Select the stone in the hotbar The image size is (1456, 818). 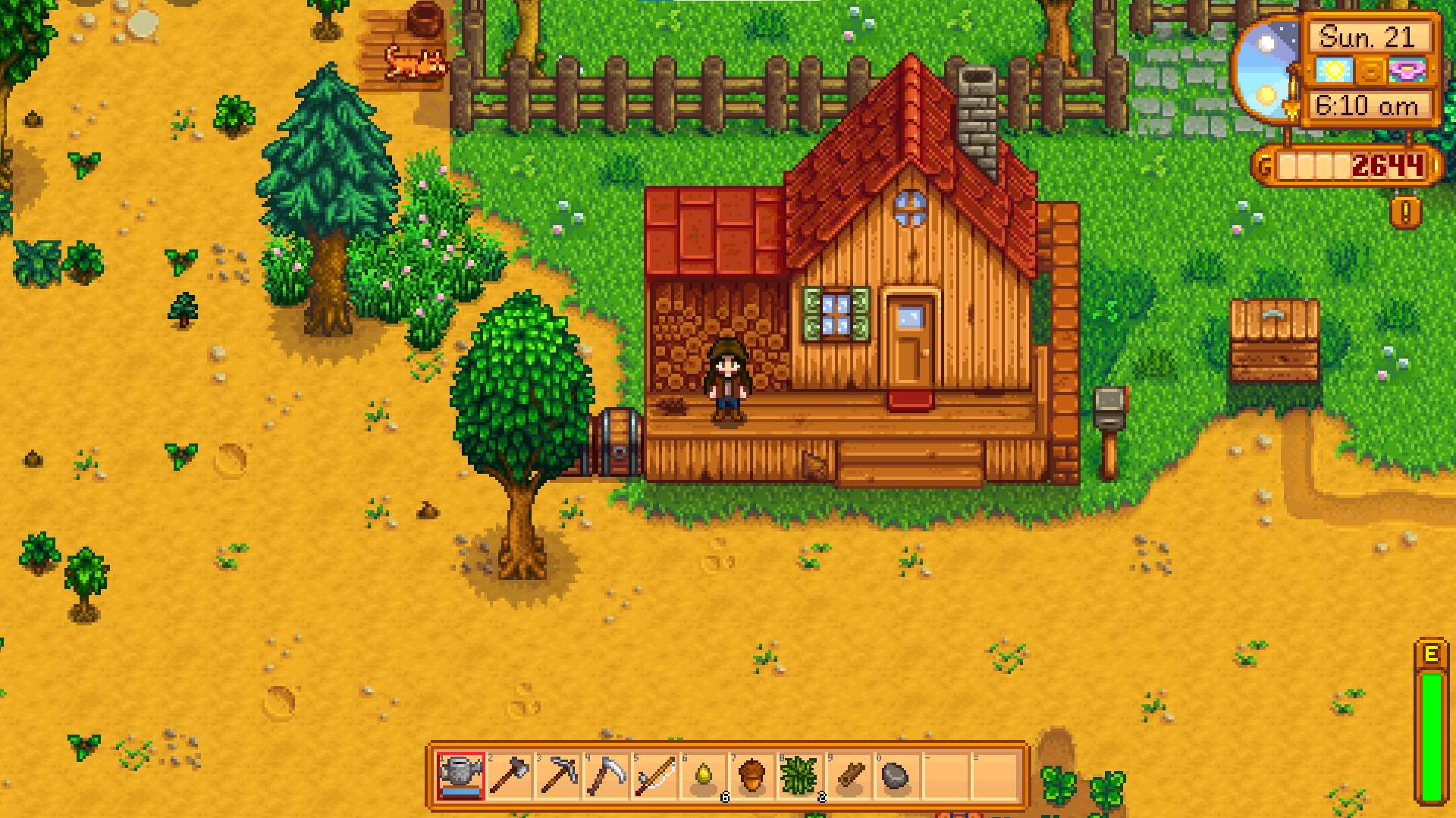[896, 776]
